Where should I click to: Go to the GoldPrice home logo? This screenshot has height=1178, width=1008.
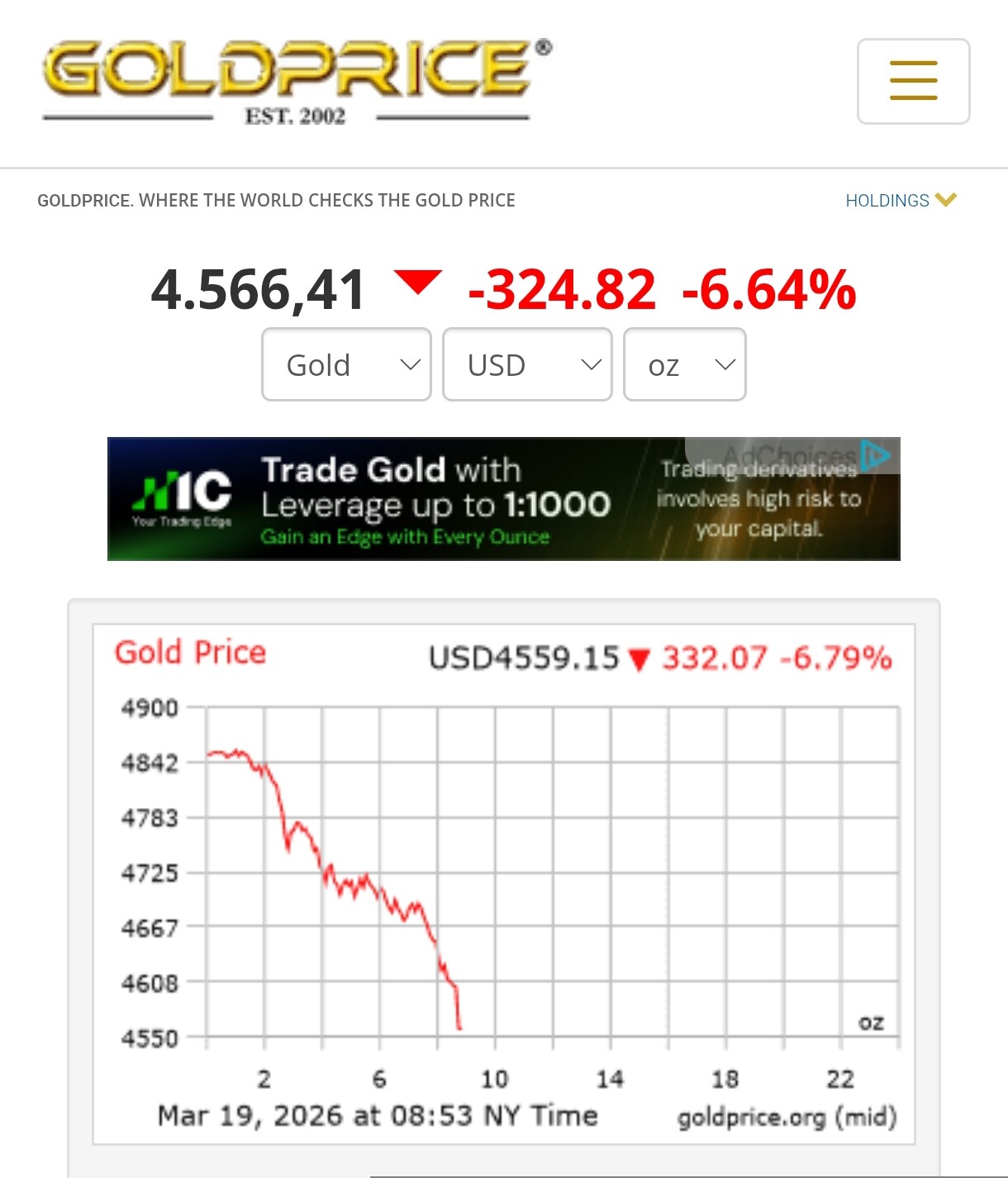click(x=296, y=79)
